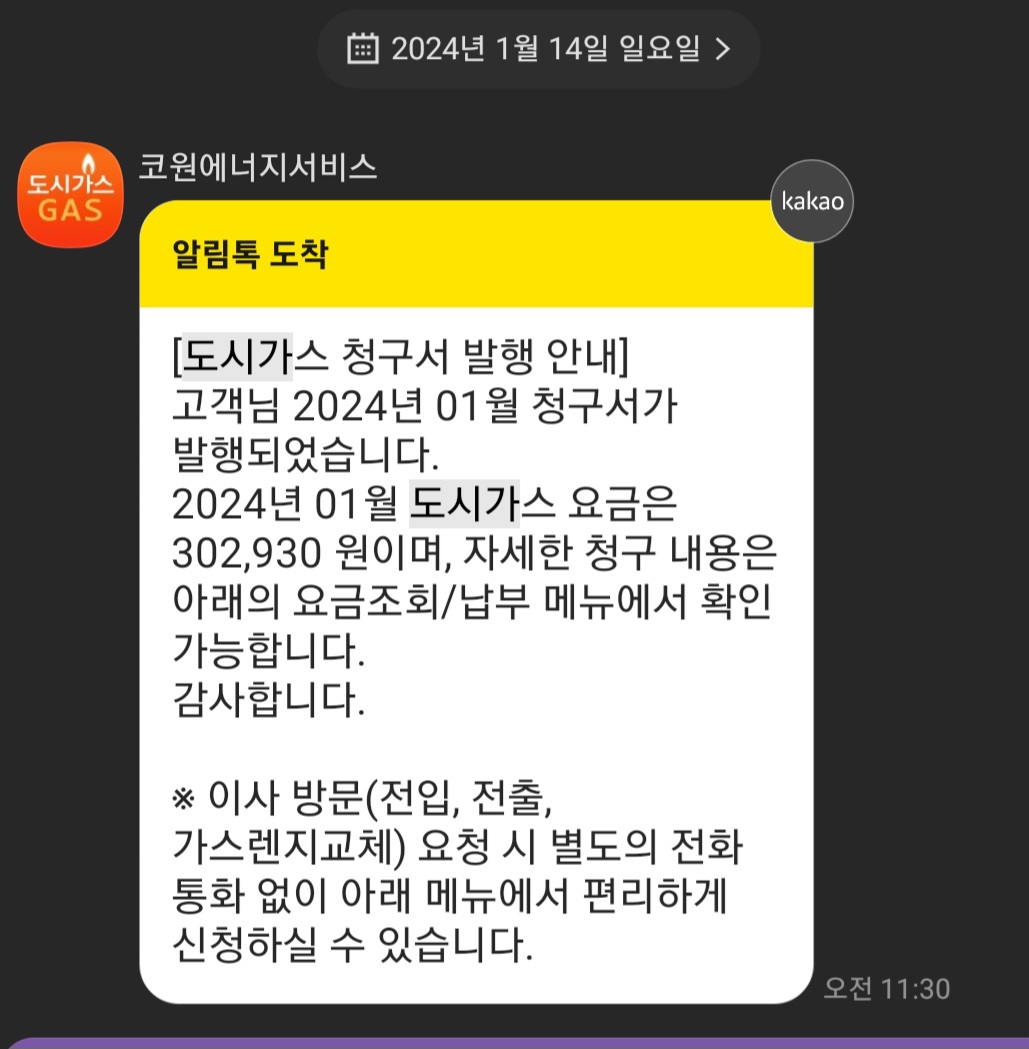Open the 도시가스 청구서 알림톡 message
Image resolution: width=1029 pixels, height=1049 pixels.
pyautogui.click(x=476, y=600)
